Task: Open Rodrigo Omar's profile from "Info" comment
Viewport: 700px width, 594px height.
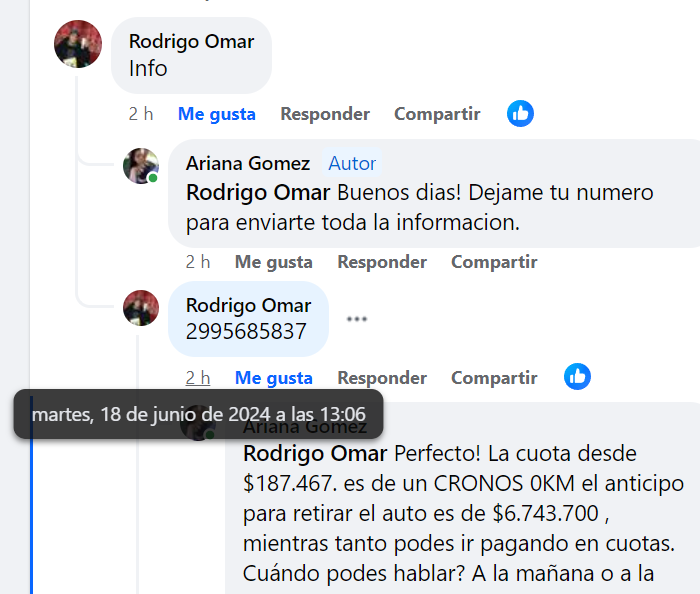Action: [x=191, y=41]
